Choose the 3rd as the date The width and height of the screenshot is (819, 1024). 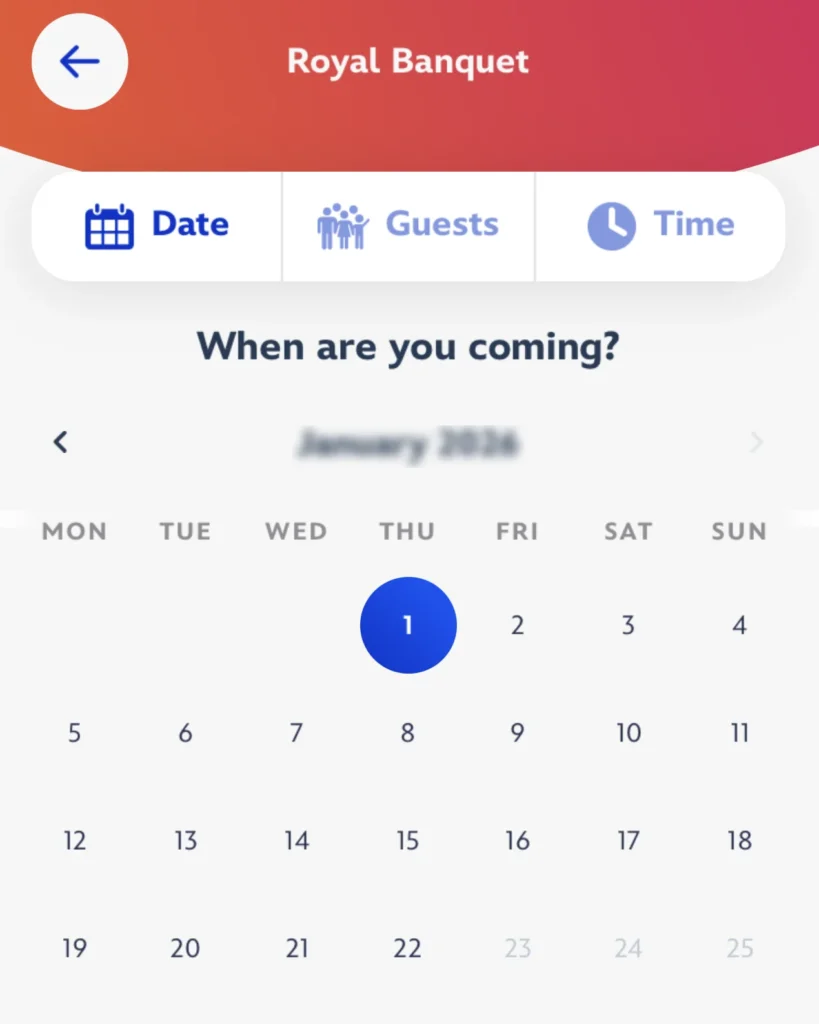pyautogui.click(x=628, y=626)
